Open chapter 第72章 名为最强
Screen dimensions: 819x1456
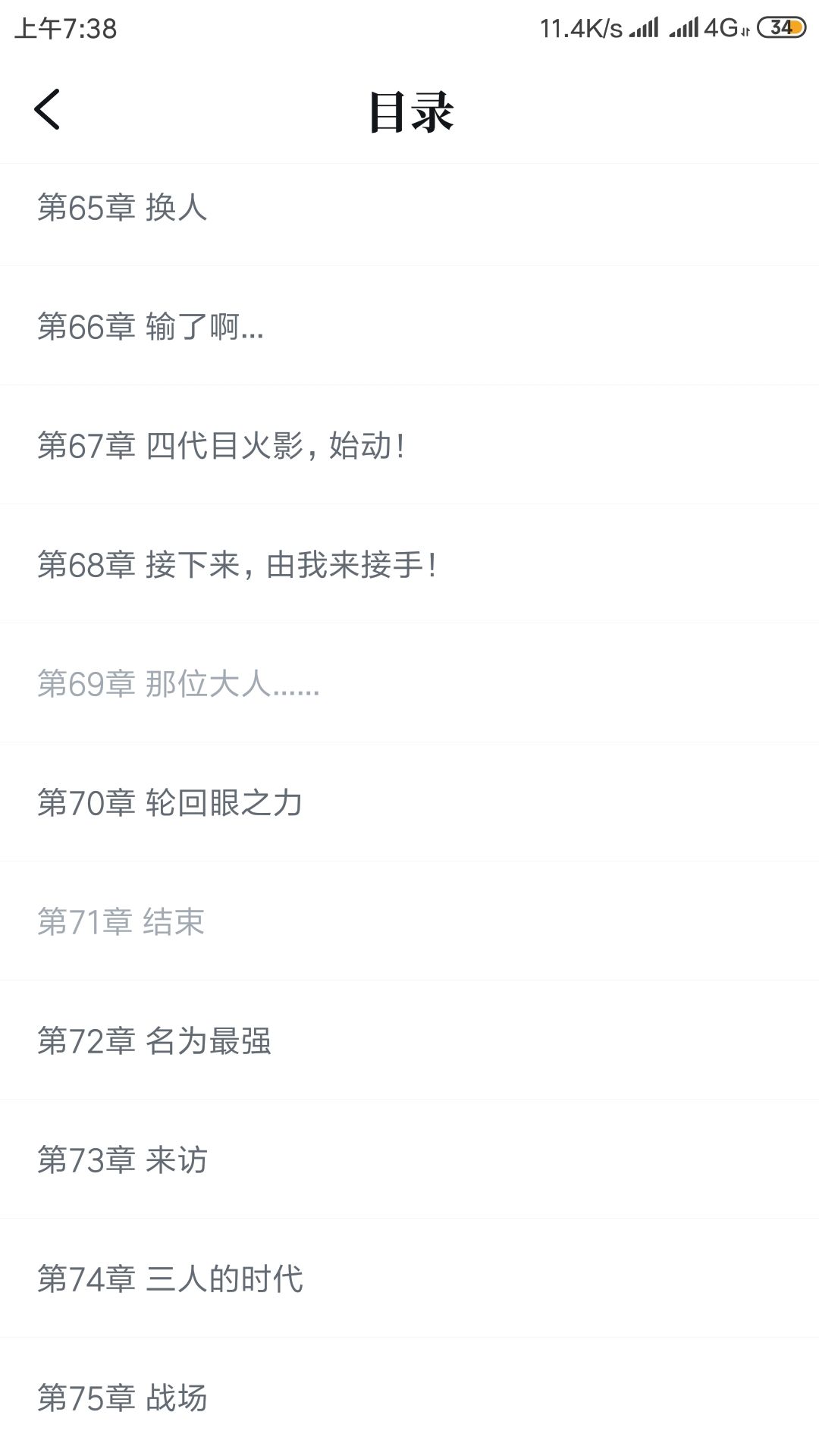(409, 1040)
